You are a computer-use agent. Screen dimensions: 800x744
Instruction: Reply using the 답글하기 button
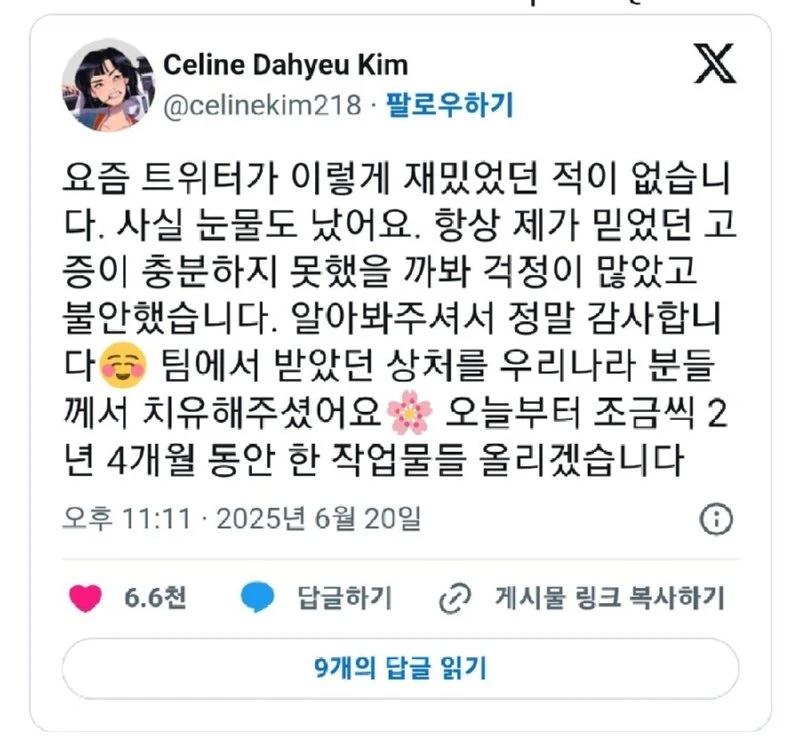click(317, 598)
